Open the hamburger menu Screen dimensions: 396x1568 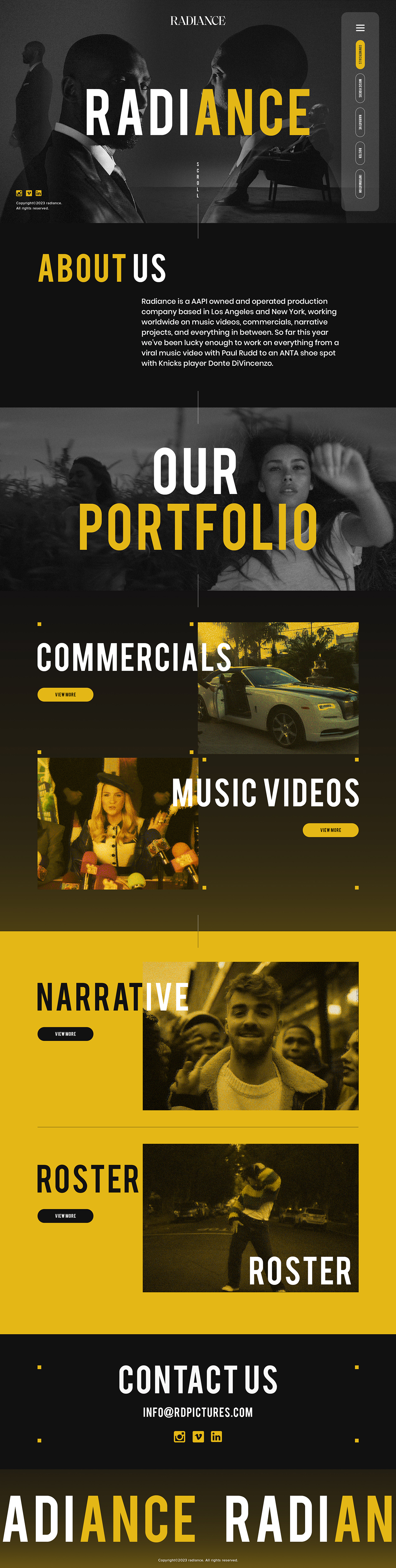pyautogui.click(x=360, y=28)
